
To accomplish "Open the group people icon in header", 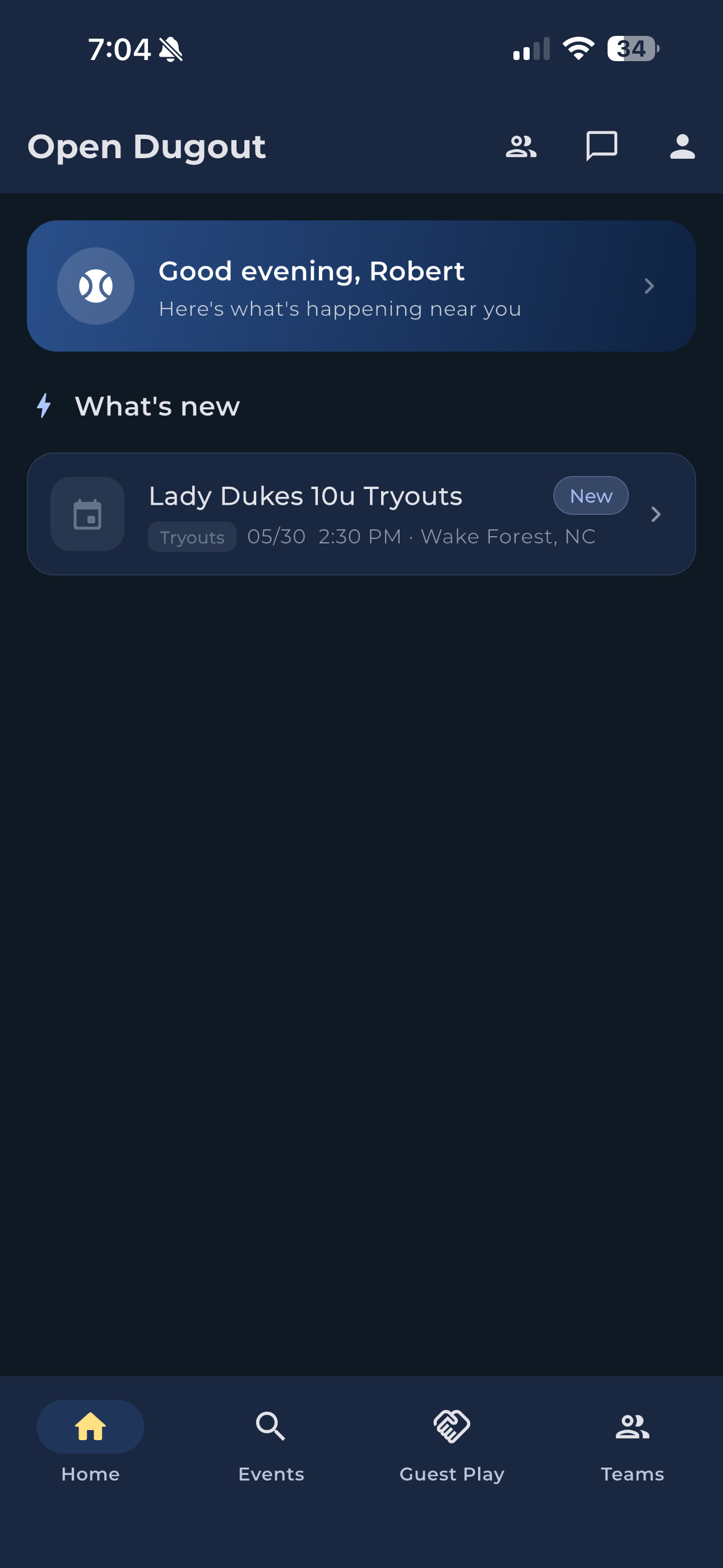I will (521, 147).
